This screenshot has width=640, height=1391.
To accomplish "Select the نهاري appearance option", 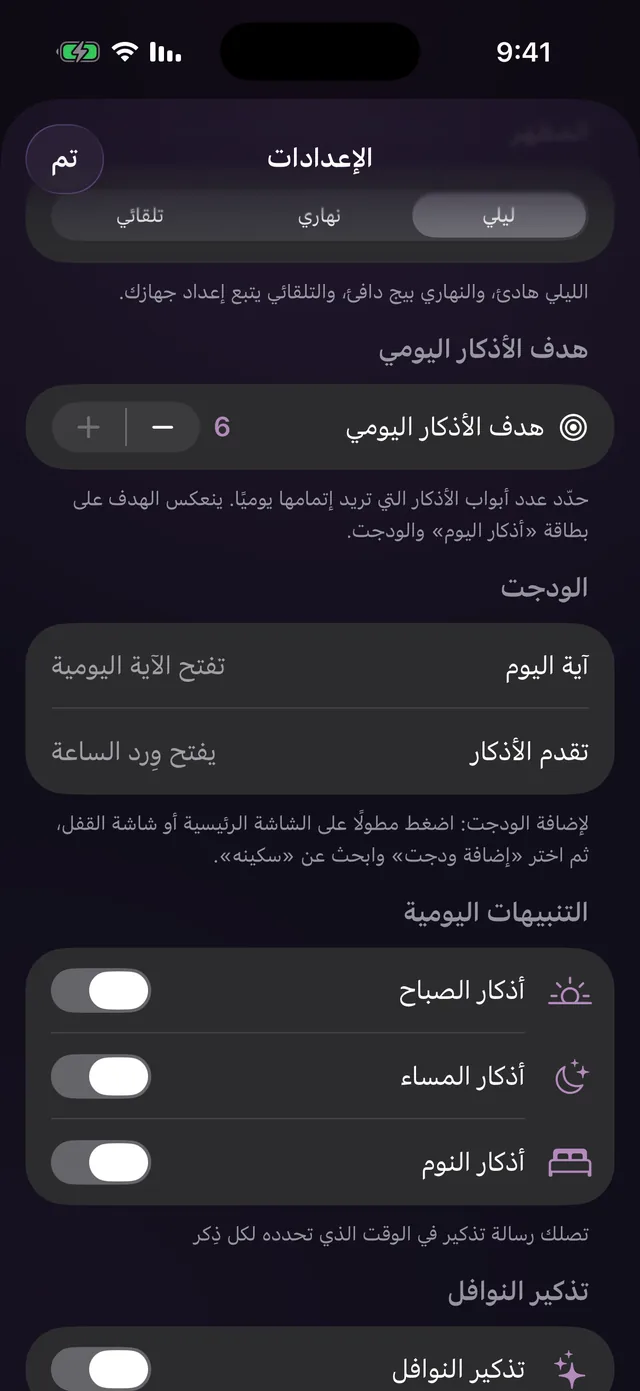I will [x=319, y=217].
